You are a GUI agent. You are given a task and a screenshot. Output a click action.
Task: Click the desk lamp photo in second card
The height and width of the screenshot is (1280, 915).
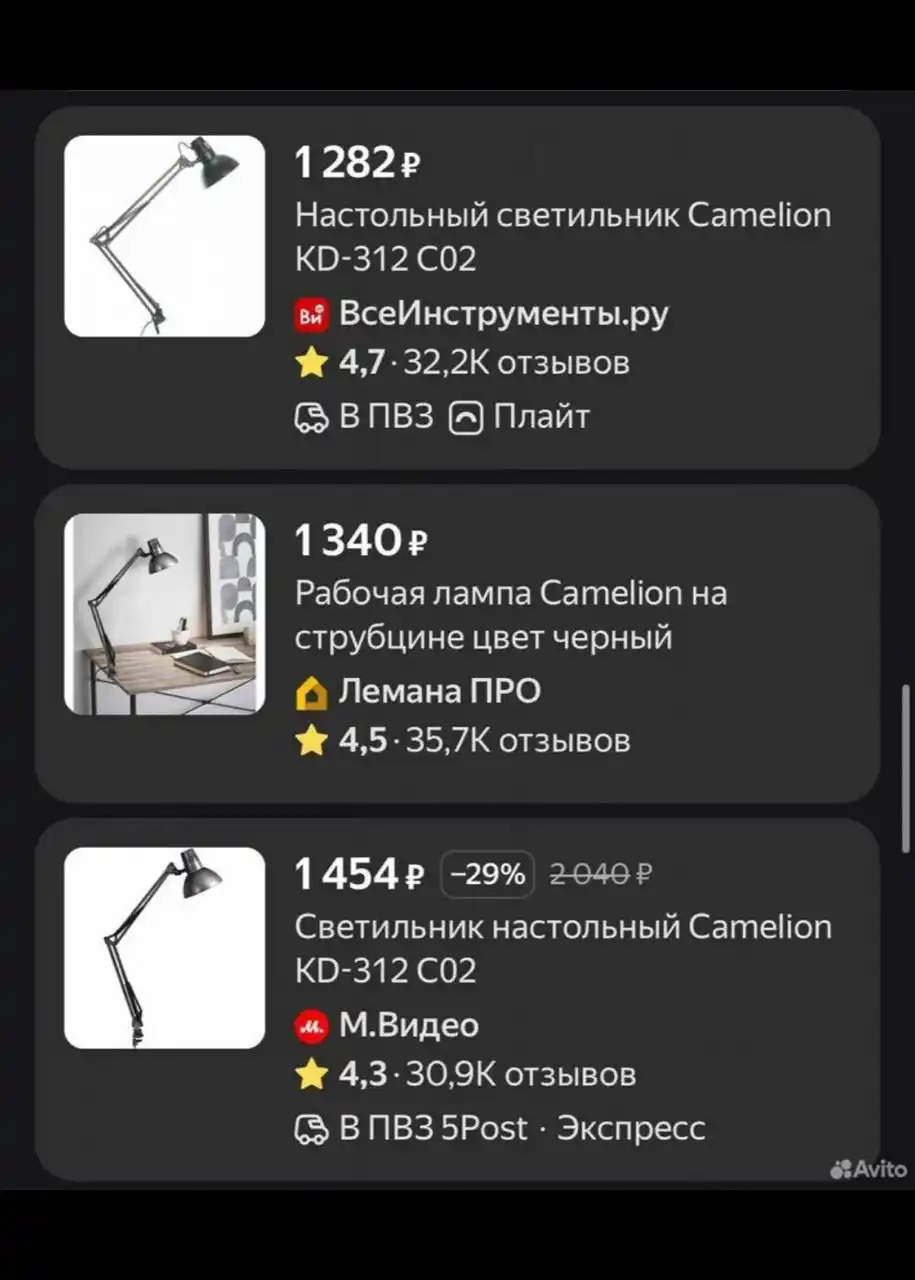click(x=164, y=613)
